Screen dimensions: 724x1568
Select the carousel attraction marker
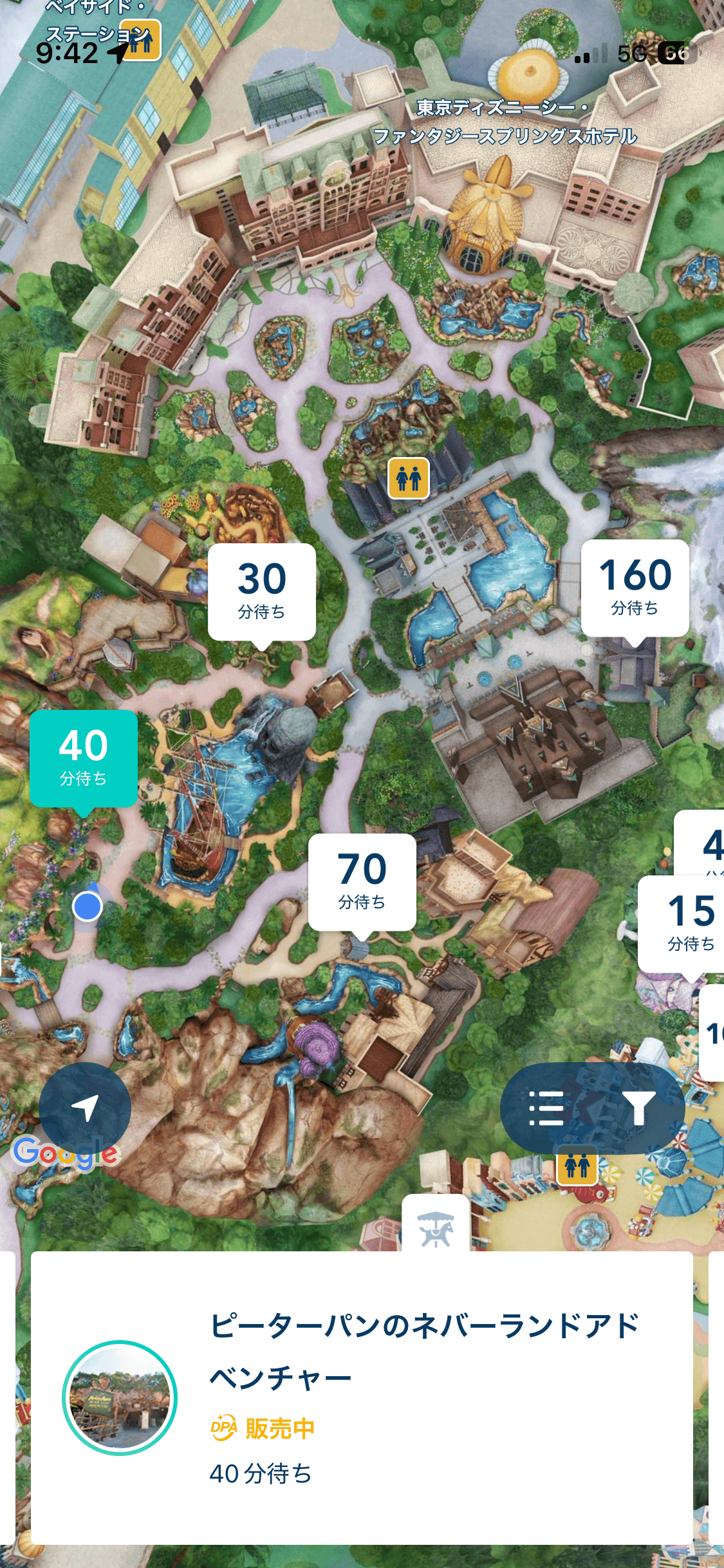click(x=436, y=1227)
